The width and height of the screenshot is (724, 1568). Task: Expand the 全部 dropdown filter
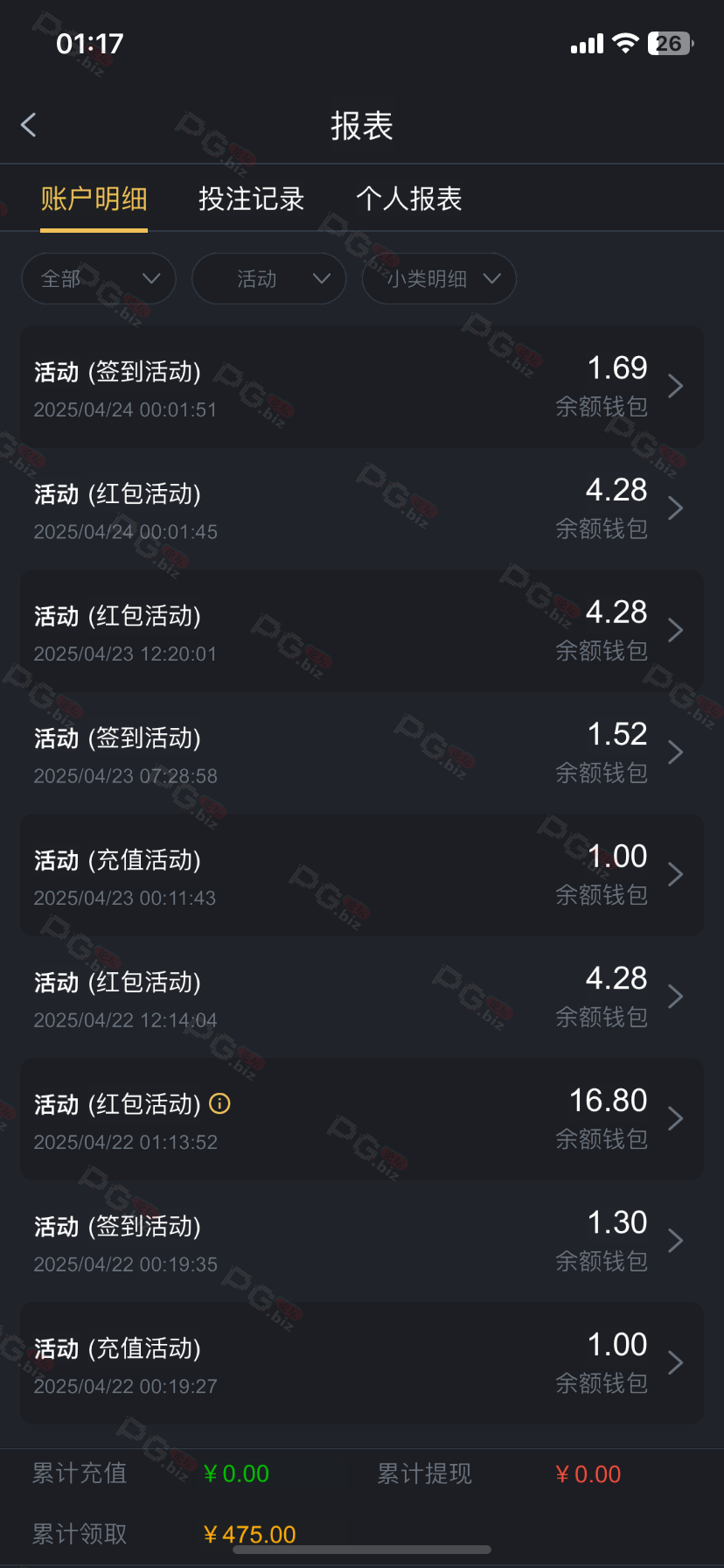[99, 279]
